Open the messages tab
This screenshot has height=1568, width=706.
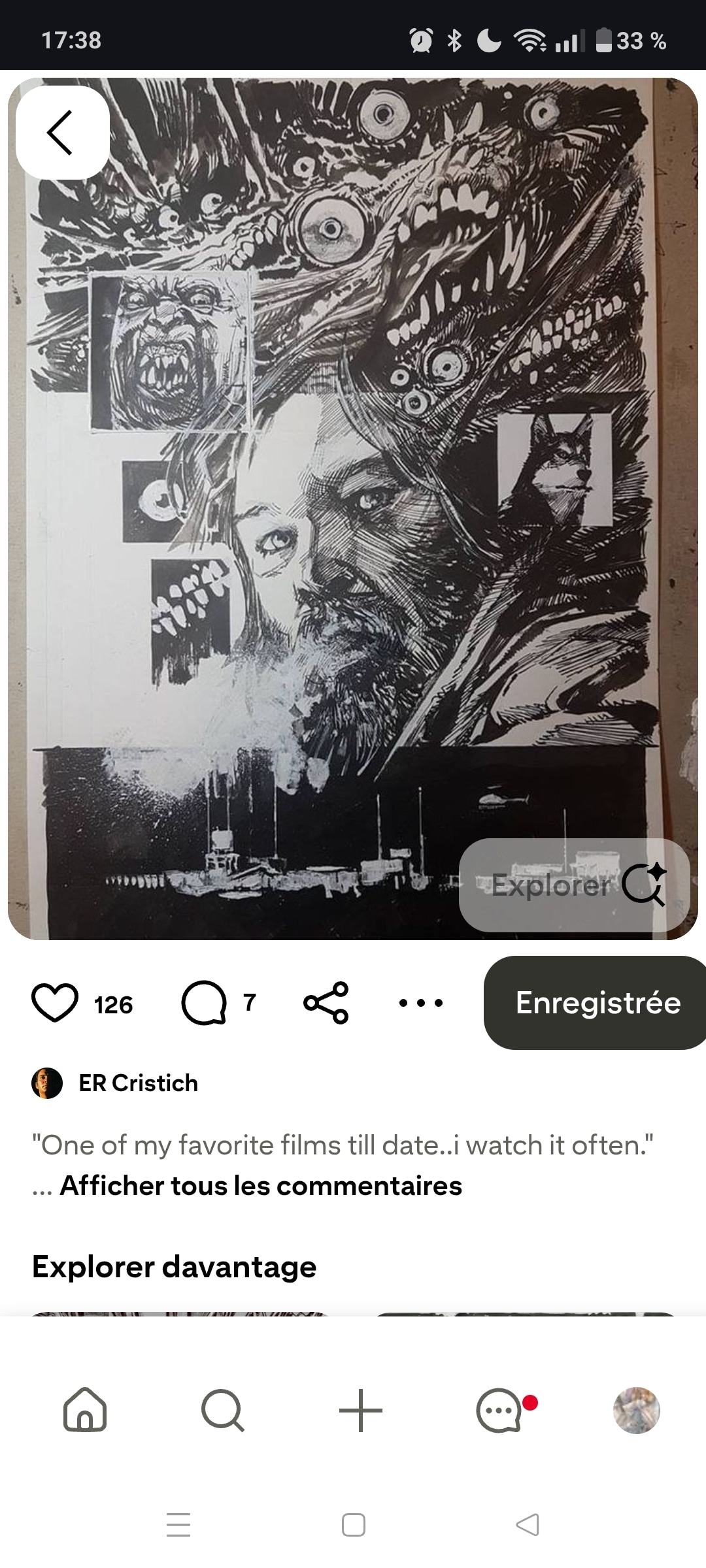pyautogui.click(x=499, y=1411)
